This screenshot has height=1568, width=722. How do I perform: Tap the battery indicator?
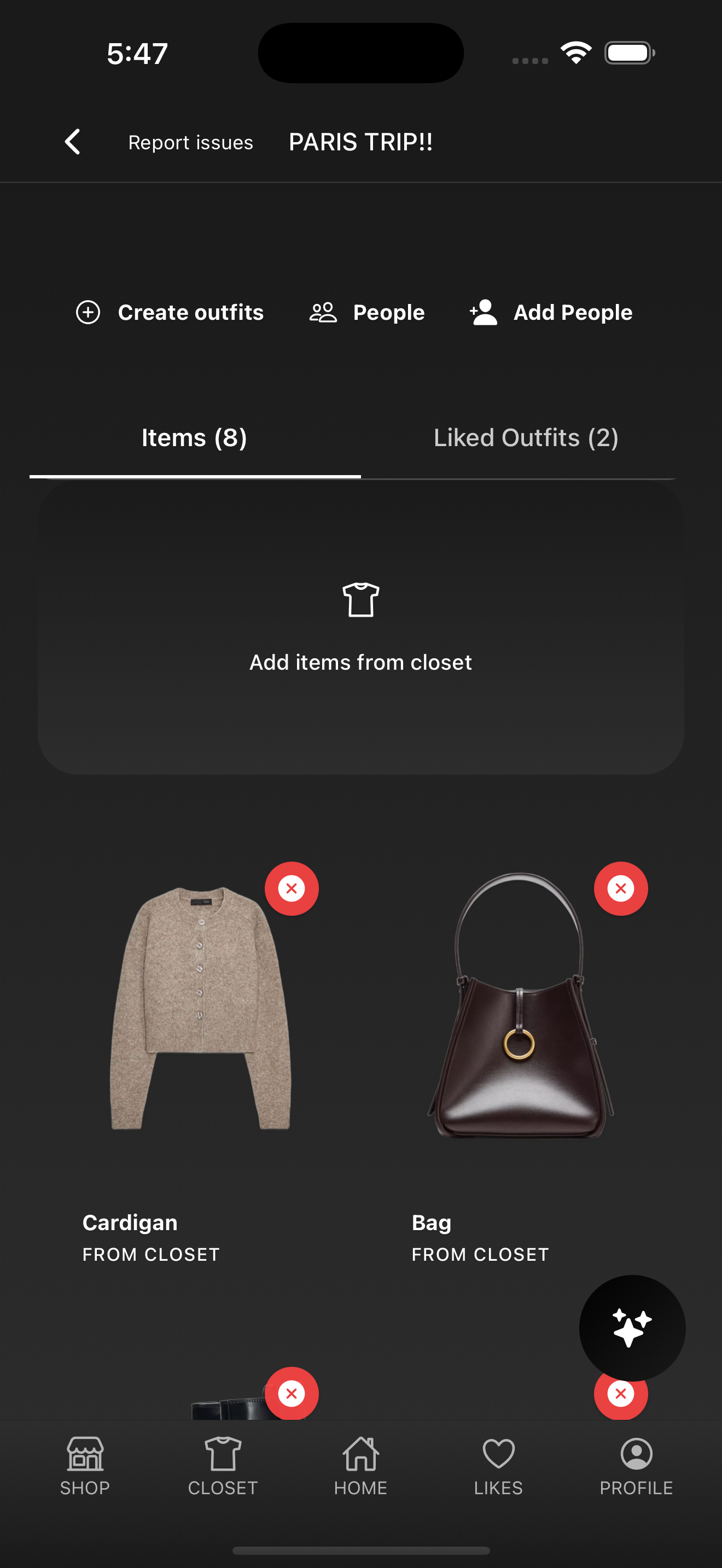pyautogui.click(x=630, y=52)
